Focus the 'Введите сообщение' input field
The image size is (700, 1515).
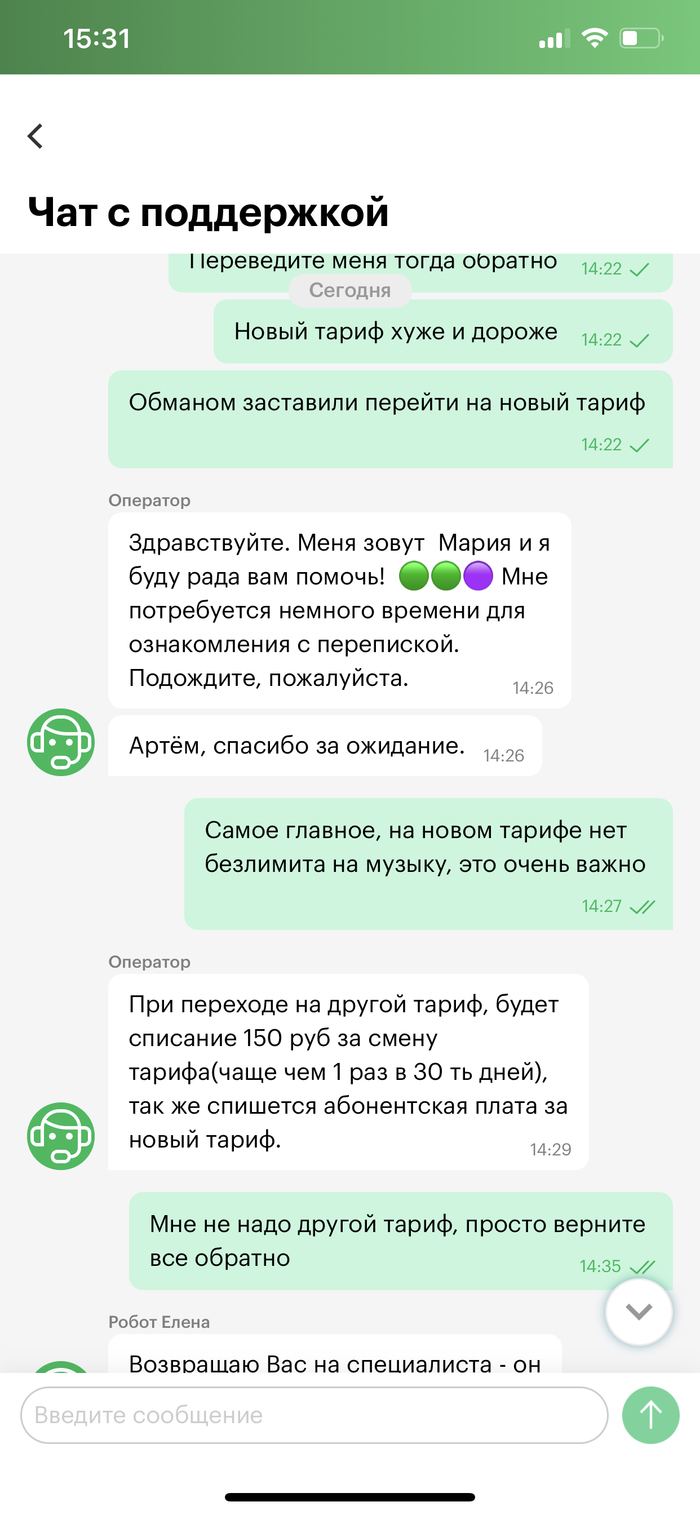[x=314, y=1415]
